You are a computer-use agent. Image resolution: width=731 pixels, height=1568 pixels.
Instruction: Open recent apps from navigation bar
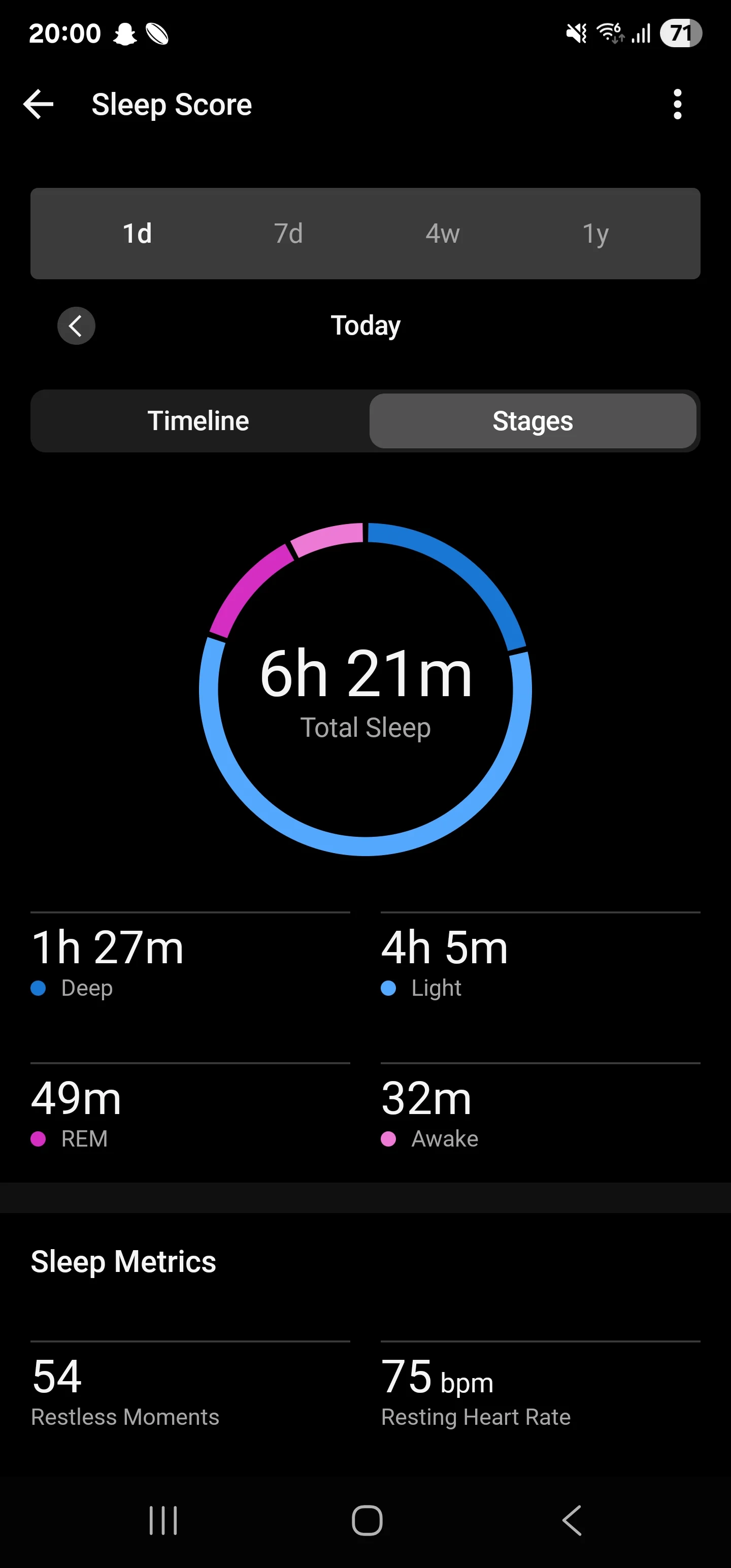coord(163,1520)
